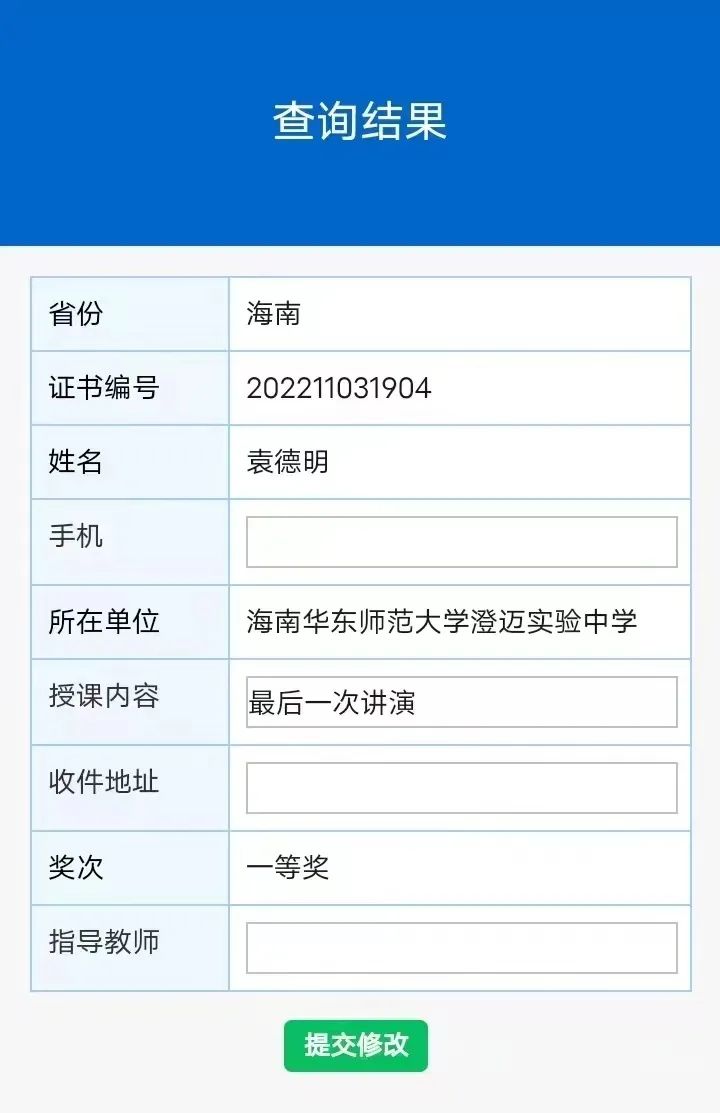Focus the 收件地址 address field
The image size is (720, 1113).
pos(461,788)
